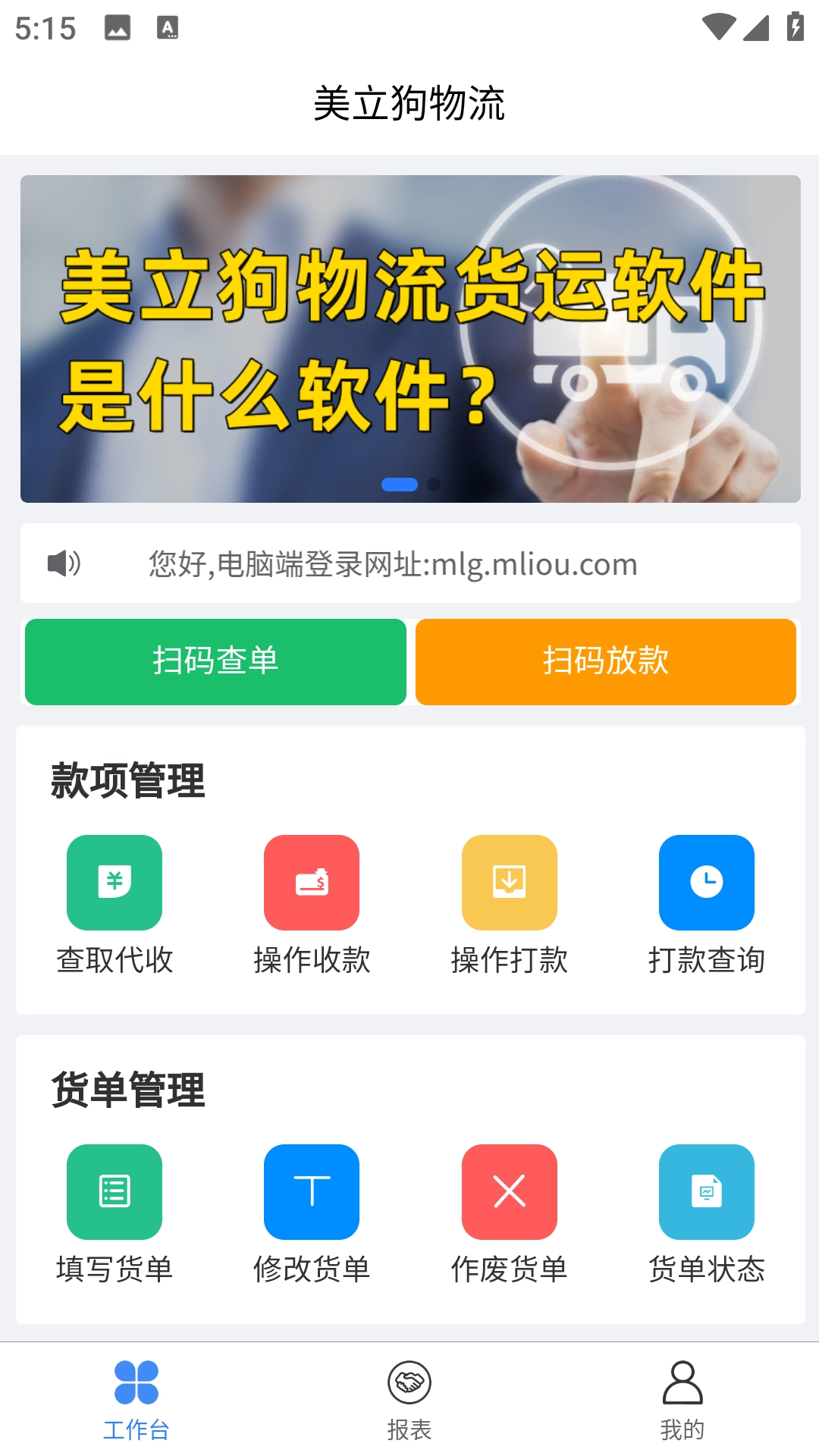Tap the logistics software banner image
This screenshot has width=819, height=1456.
click(409, 338)
